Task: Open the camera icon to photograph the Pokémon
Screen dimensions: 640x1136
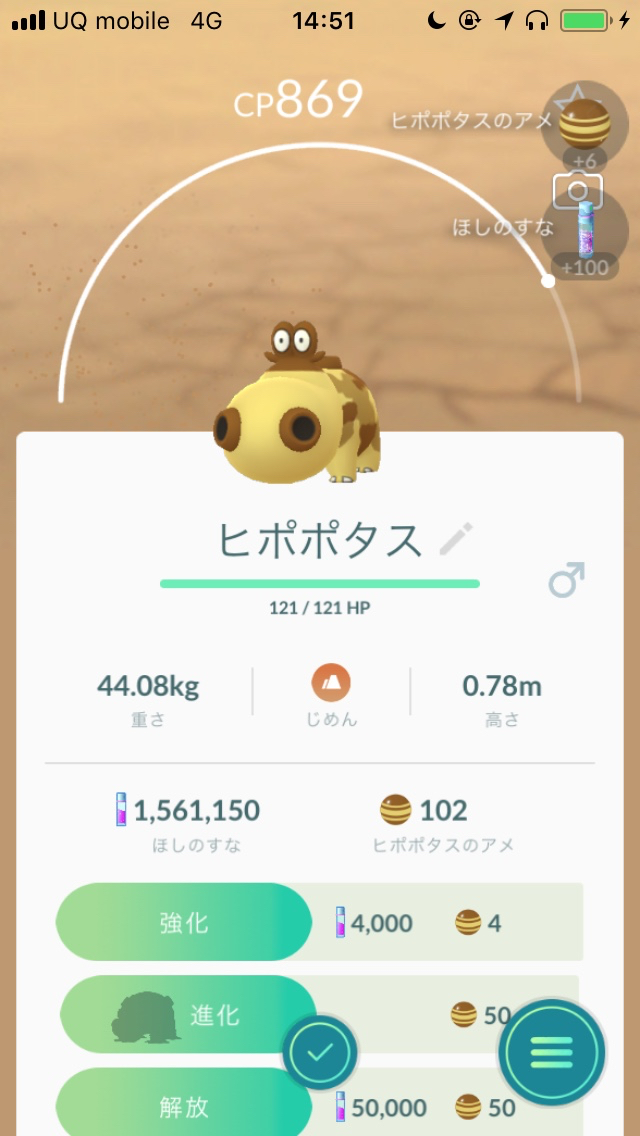Action: [577, 190]
